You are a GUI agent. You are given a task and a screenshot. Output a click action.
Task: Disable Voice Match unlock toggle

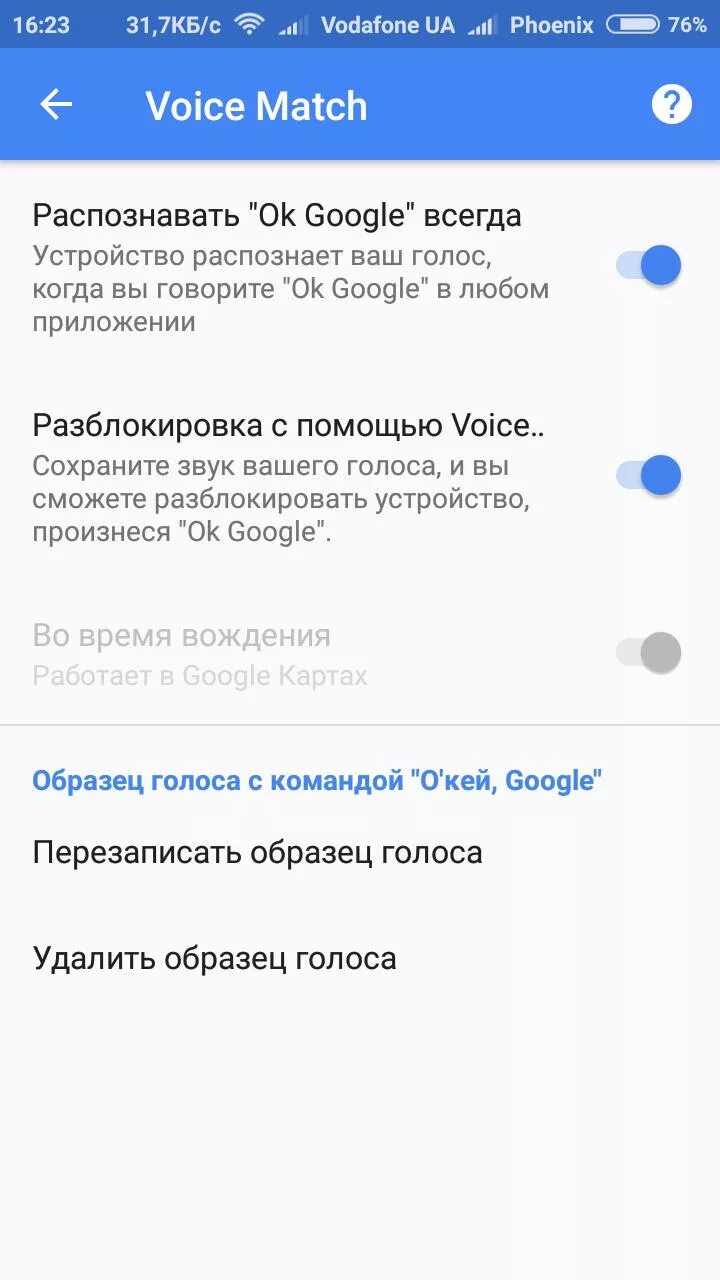click(x=649, y=476)
